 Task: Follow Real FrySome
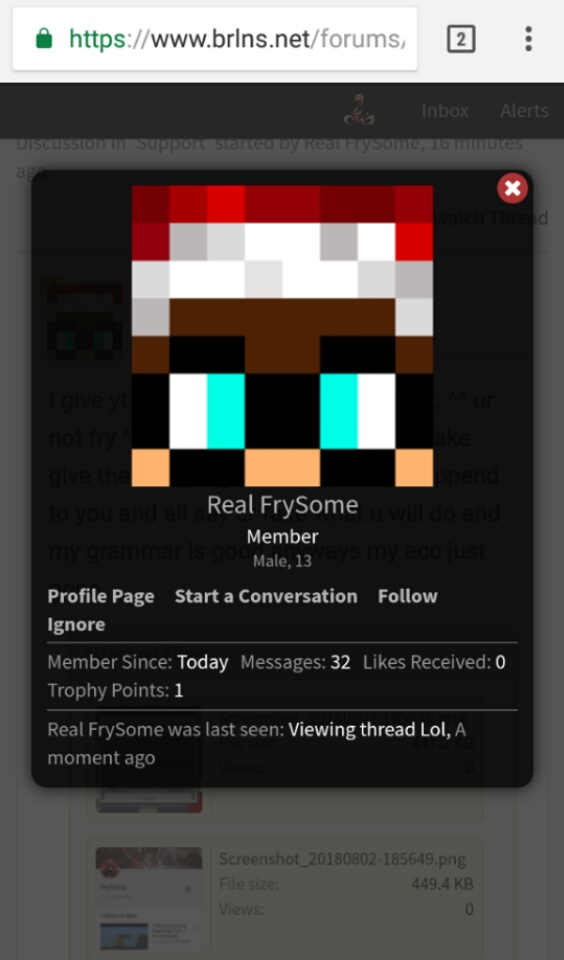point(408,596)
